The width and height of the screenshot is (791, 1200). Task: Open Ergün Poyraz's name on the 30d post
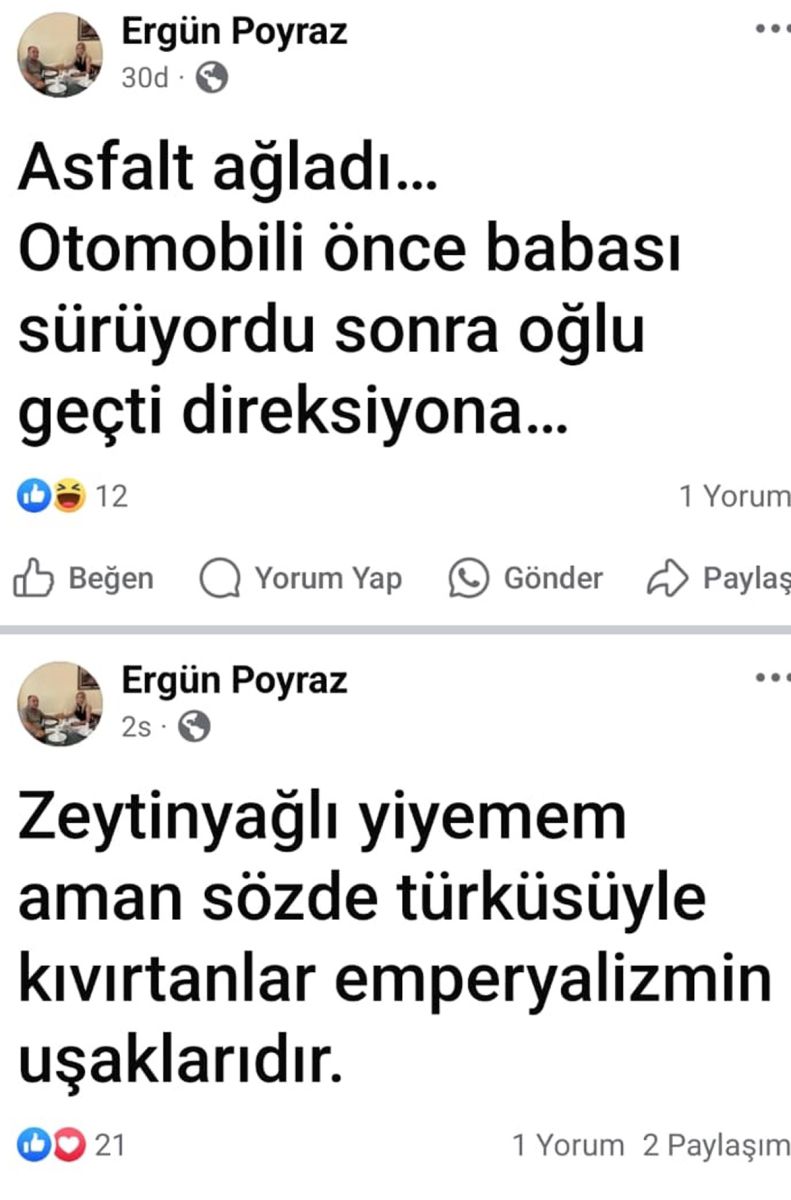pyautogui.click(x=234, y=32)
